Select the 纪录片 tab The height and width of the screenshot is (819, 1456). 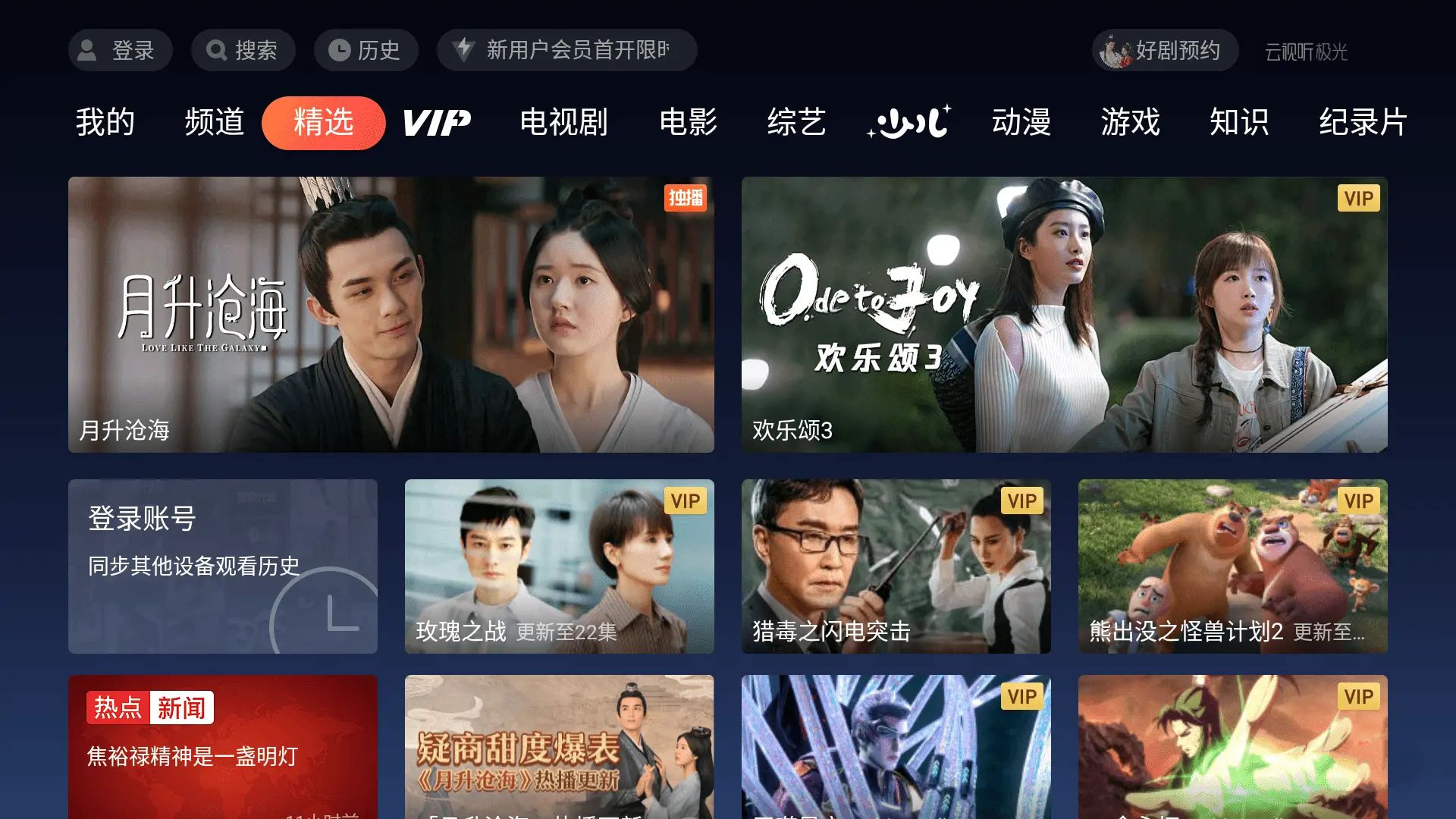(1363, 122)
